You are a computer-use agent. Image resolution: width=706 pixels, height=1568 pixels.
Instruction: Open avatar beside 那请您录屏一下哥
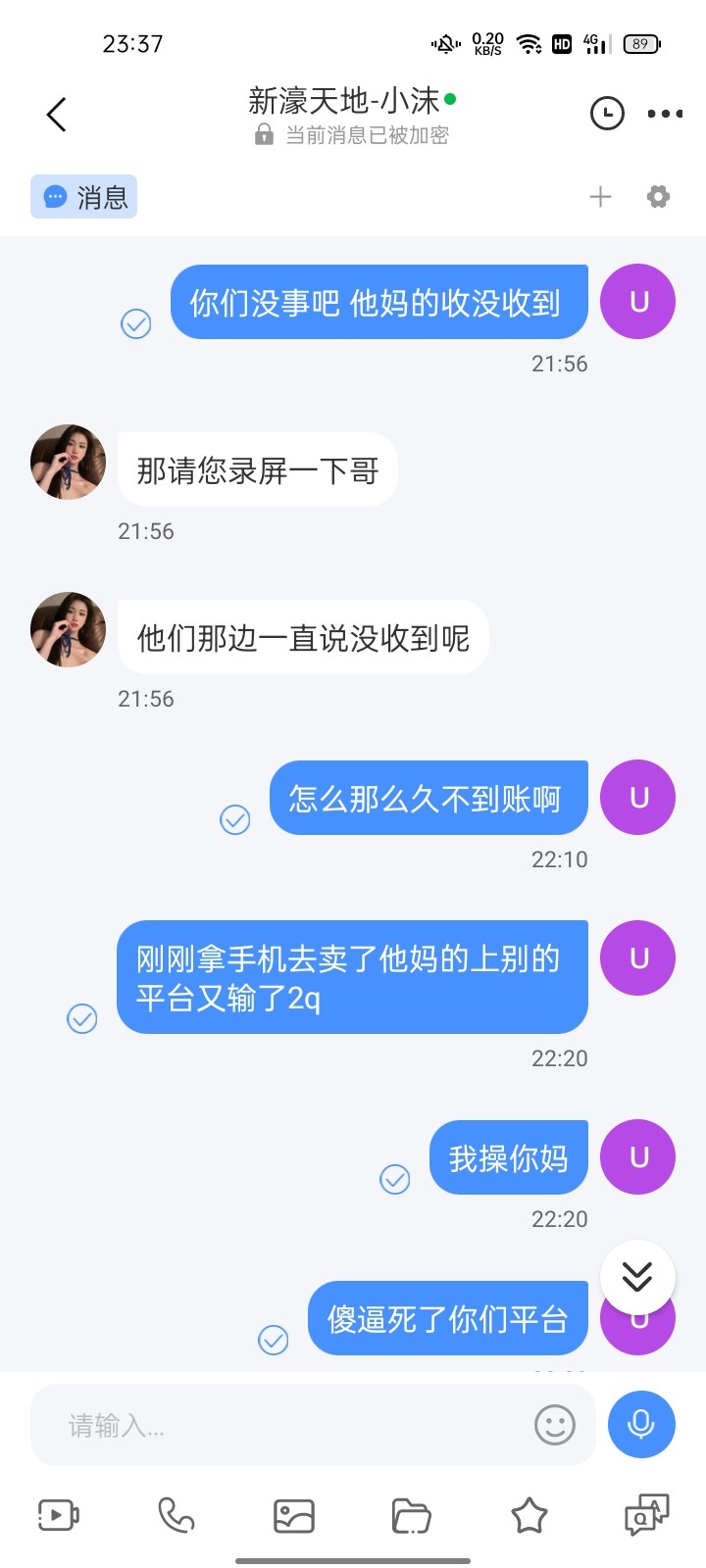[69, 463]
